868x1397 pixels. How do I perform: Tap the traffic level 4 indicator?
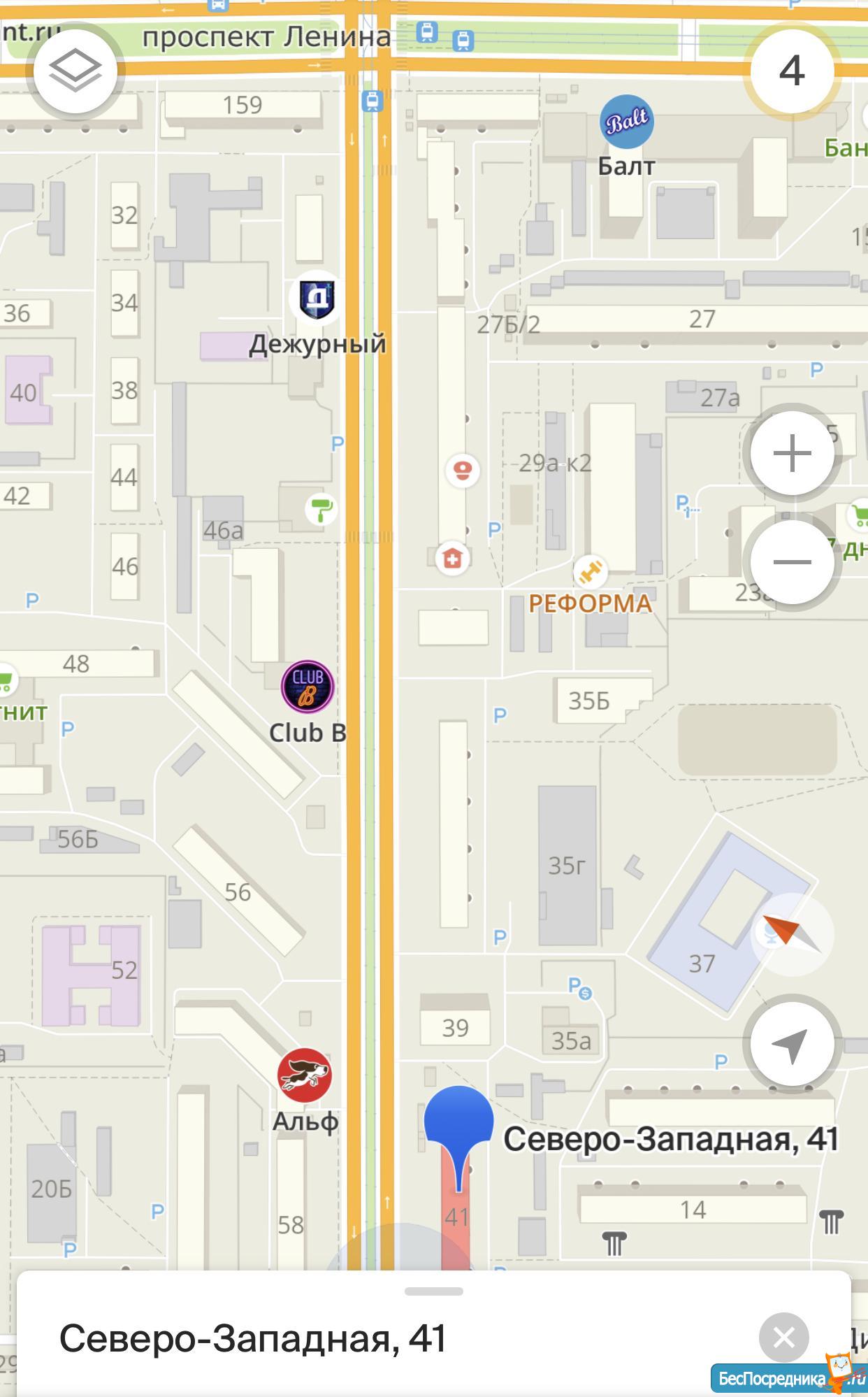pyautogui.click(x=791, y=71)
